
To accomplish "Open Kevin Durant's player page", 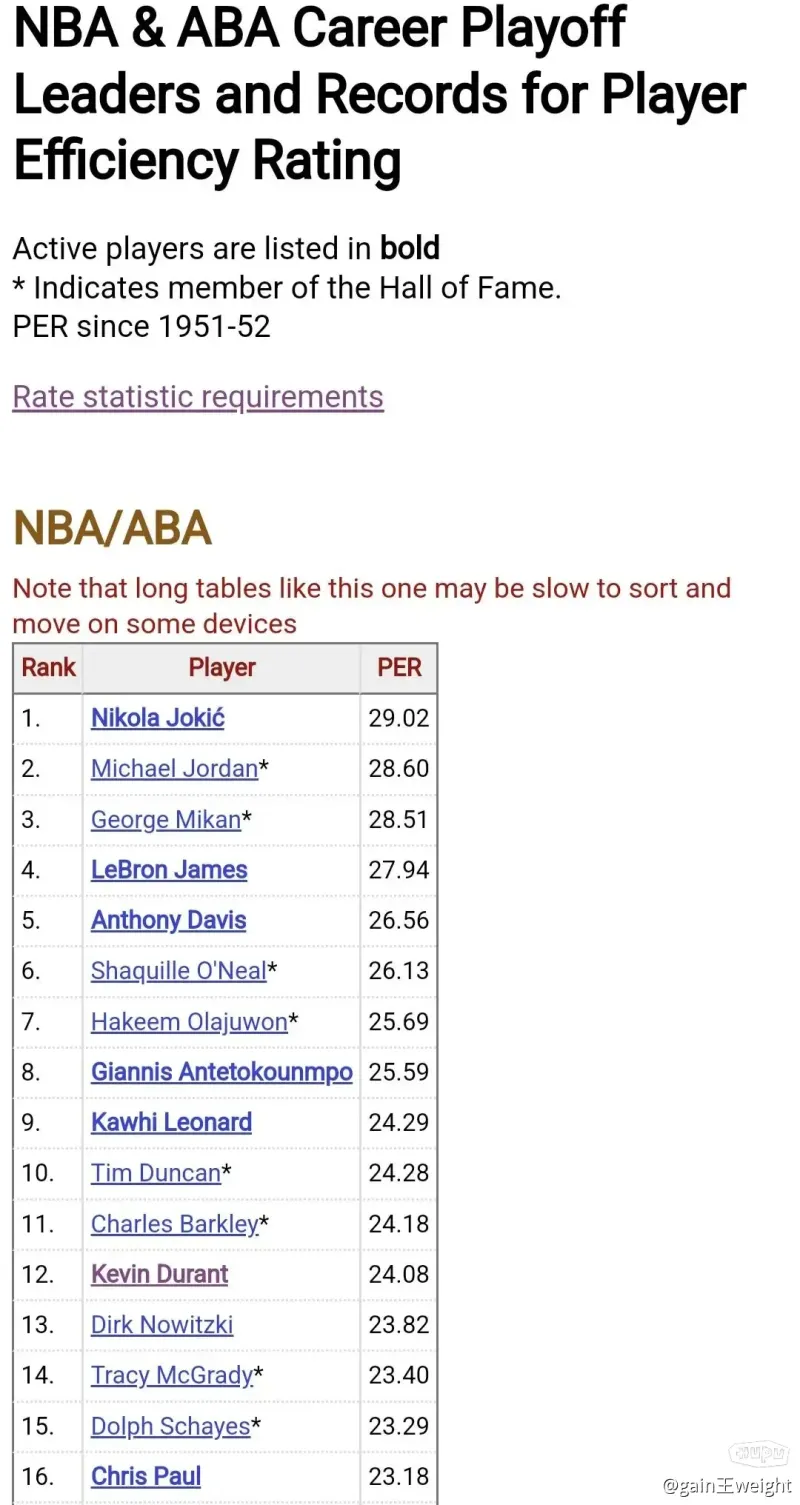I will [x=160, y=1274].
